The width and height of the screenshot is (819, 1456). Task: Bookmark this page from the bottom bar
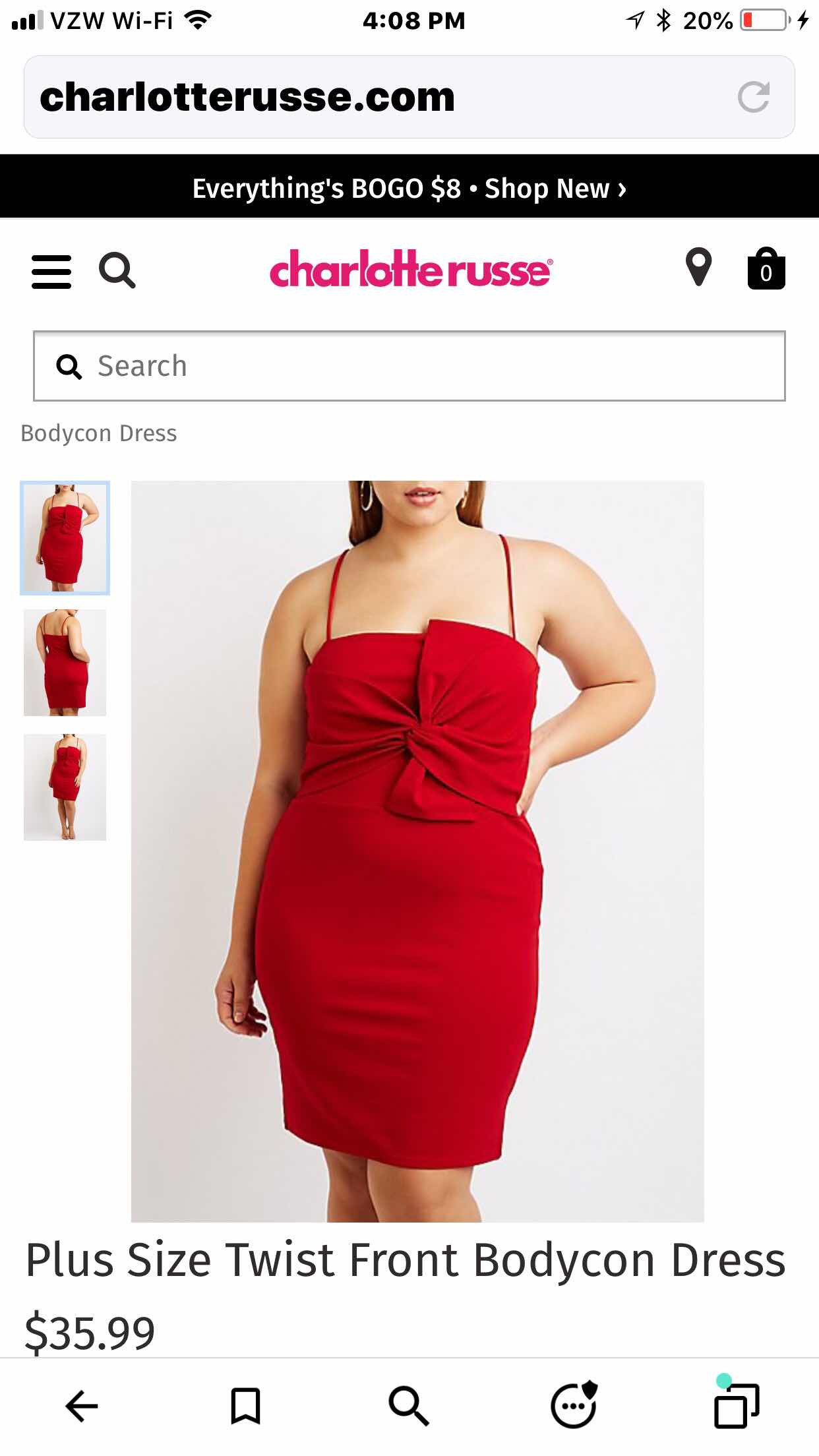[245, 1407]
